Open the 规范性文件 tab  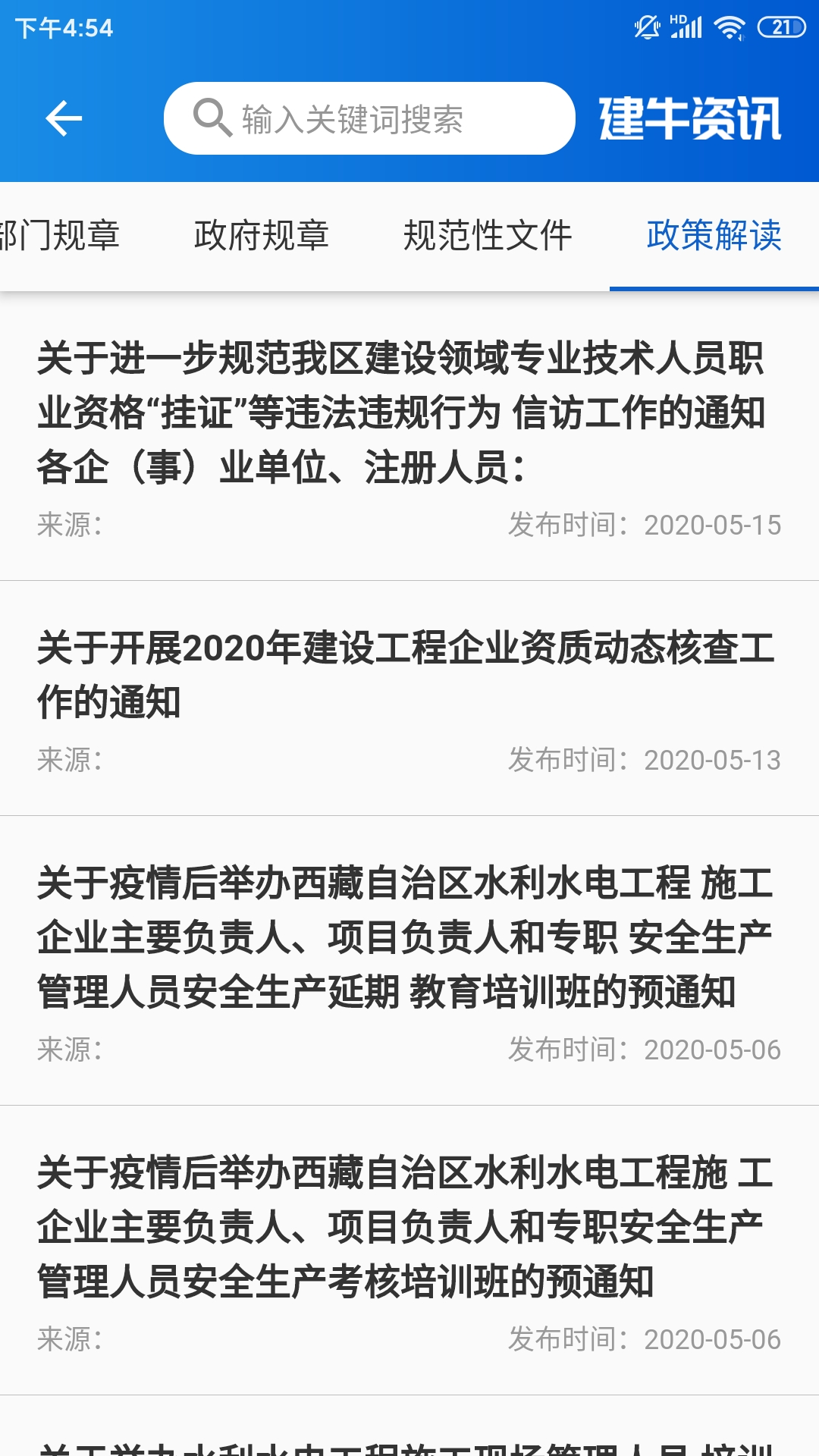(x=488, y=235)
